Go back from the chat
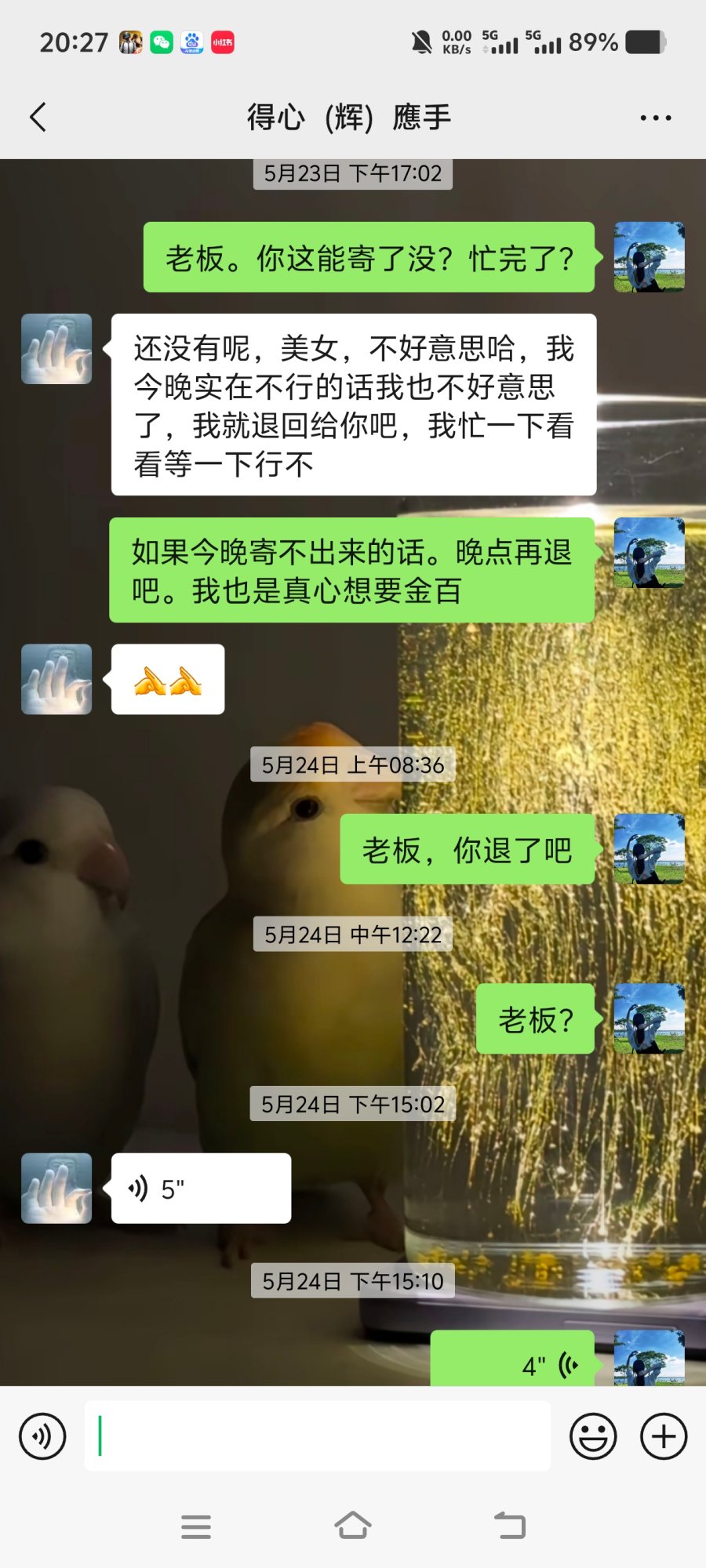 pyautogui.click(x=38, y=118)
